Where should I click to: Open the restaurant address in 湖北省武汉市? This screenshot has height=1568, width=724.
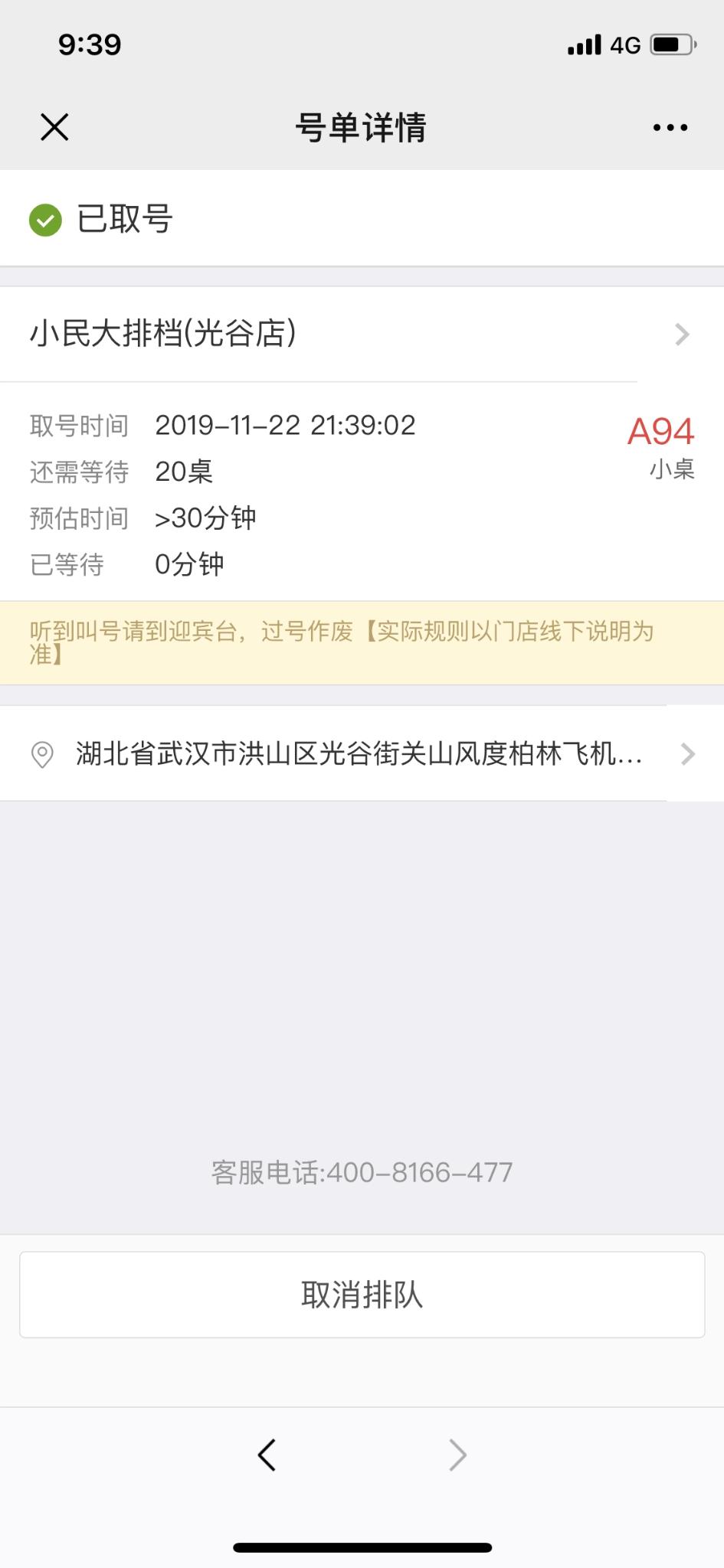coord(360,754)
